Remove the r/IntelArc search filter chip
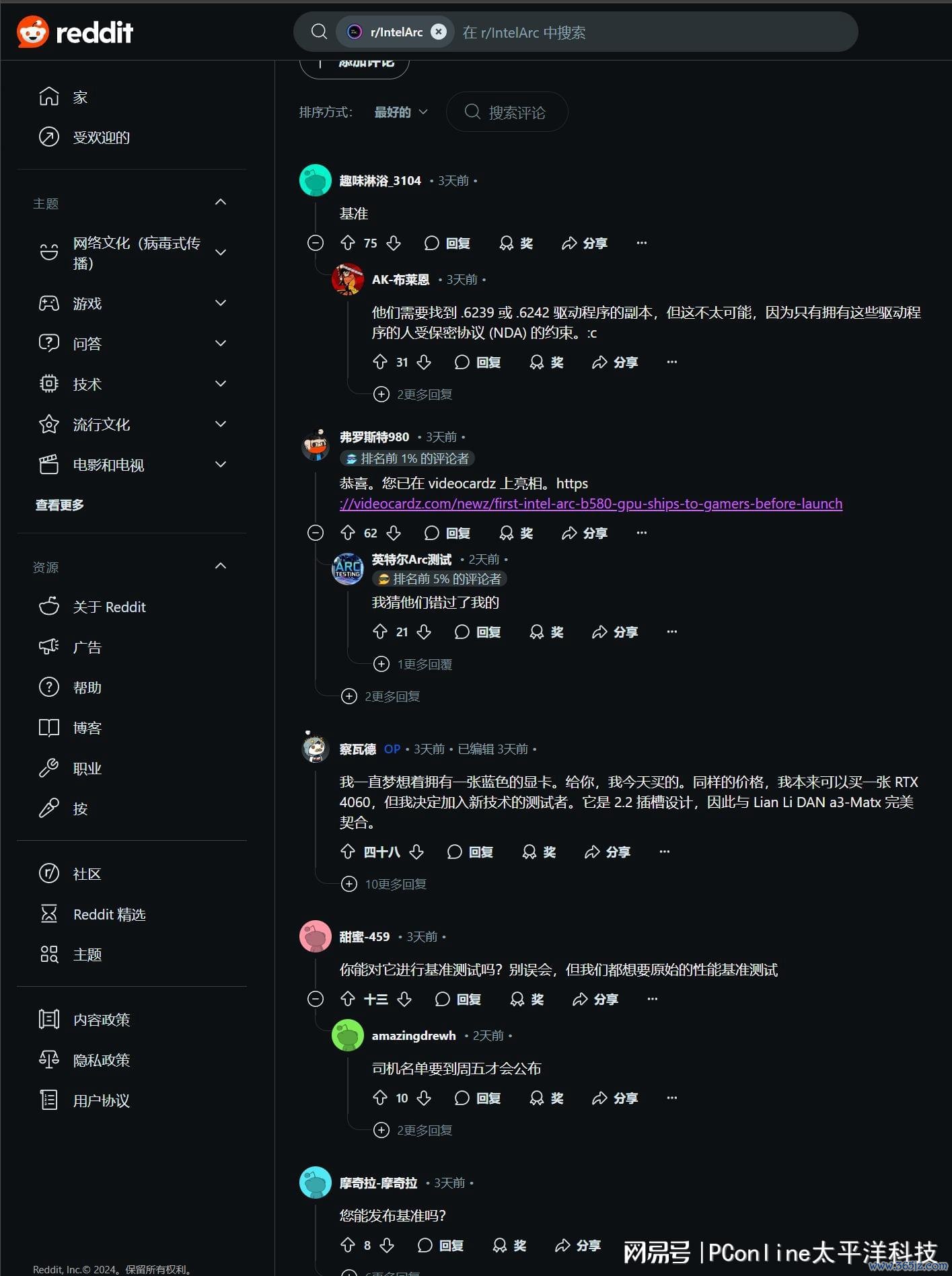952x1276 pixels. (438, 32)
